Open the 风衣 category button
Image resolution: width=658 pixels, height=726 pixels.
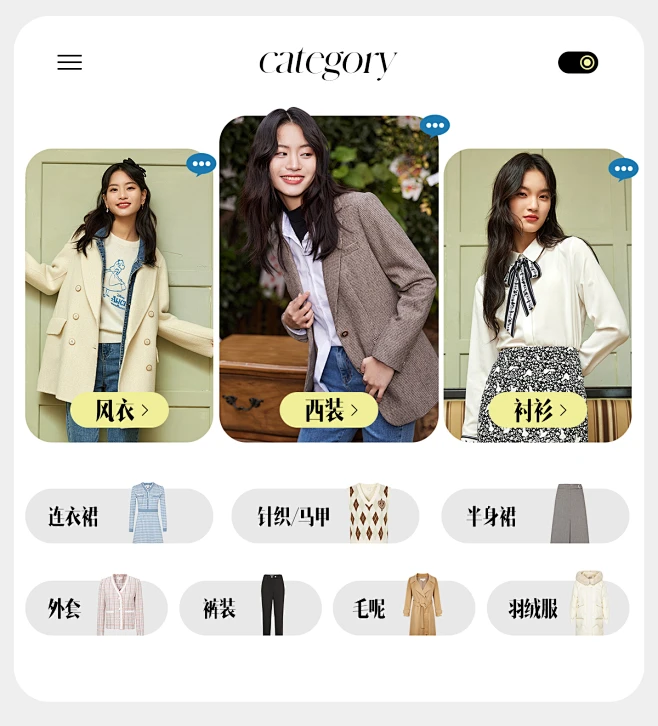pos(119,410)
